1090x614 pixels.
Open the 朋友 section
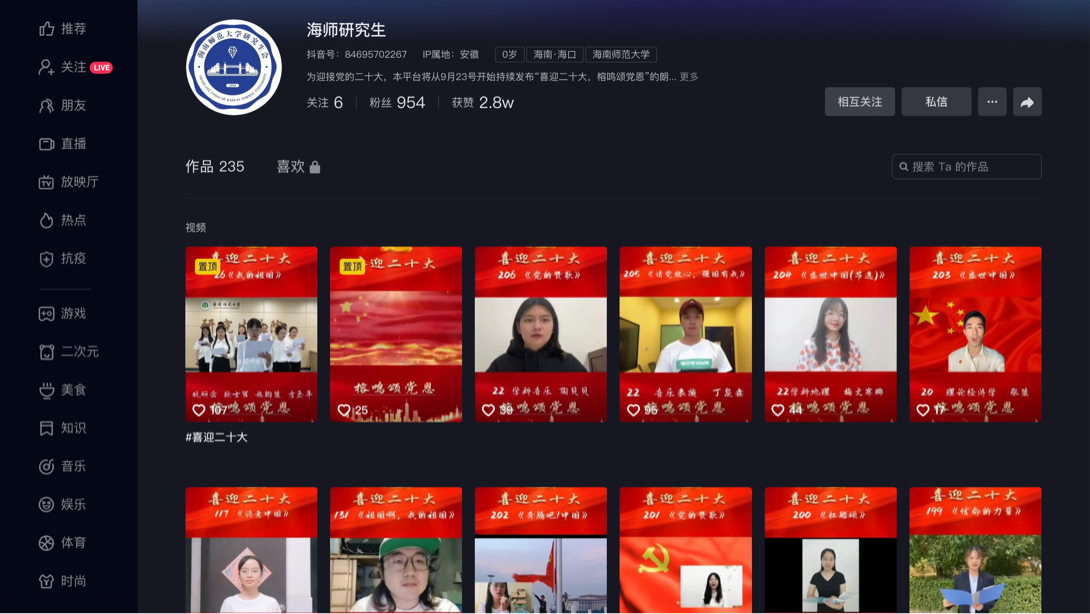point(63,105)
